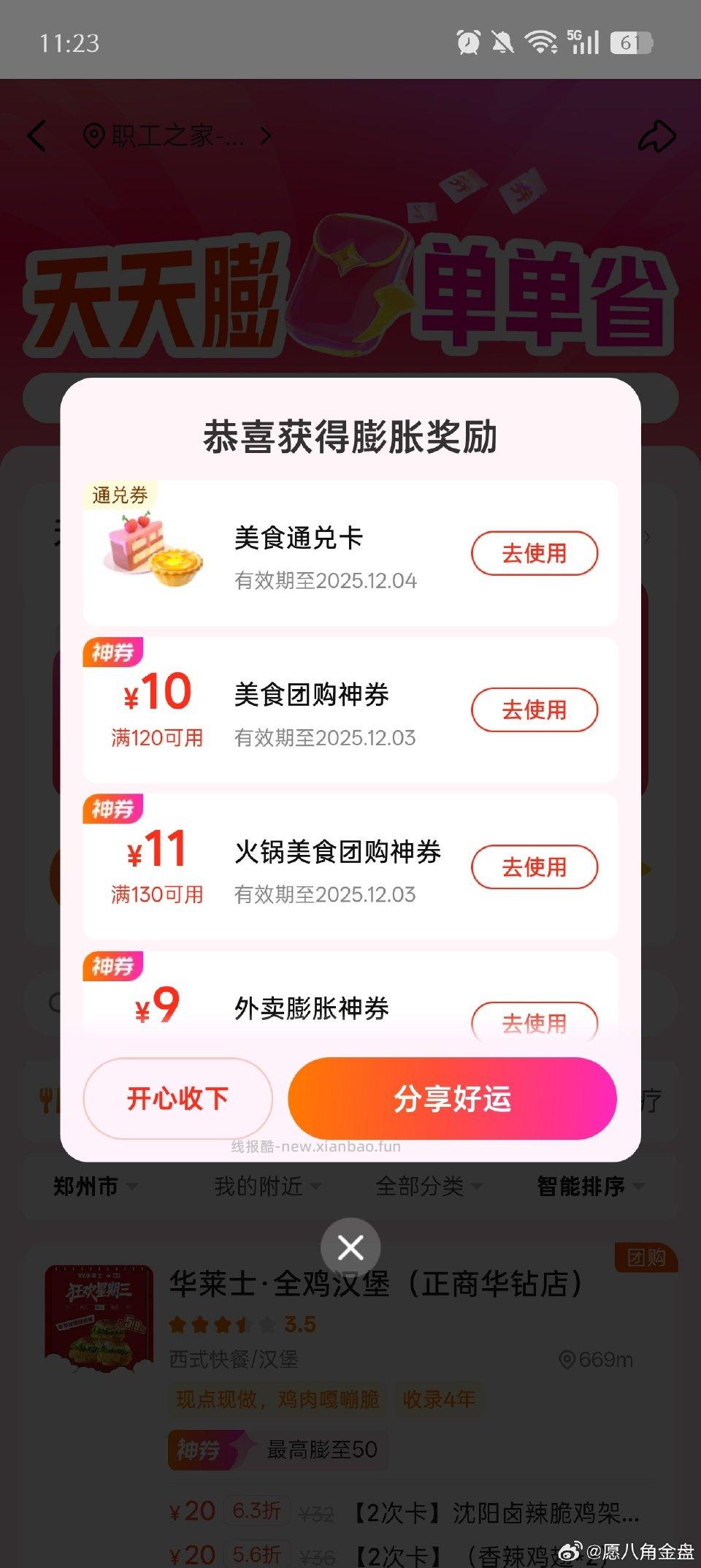
Task: Tap the 神券 badge on the ¥10 coupon
Action: pos(111,651)
